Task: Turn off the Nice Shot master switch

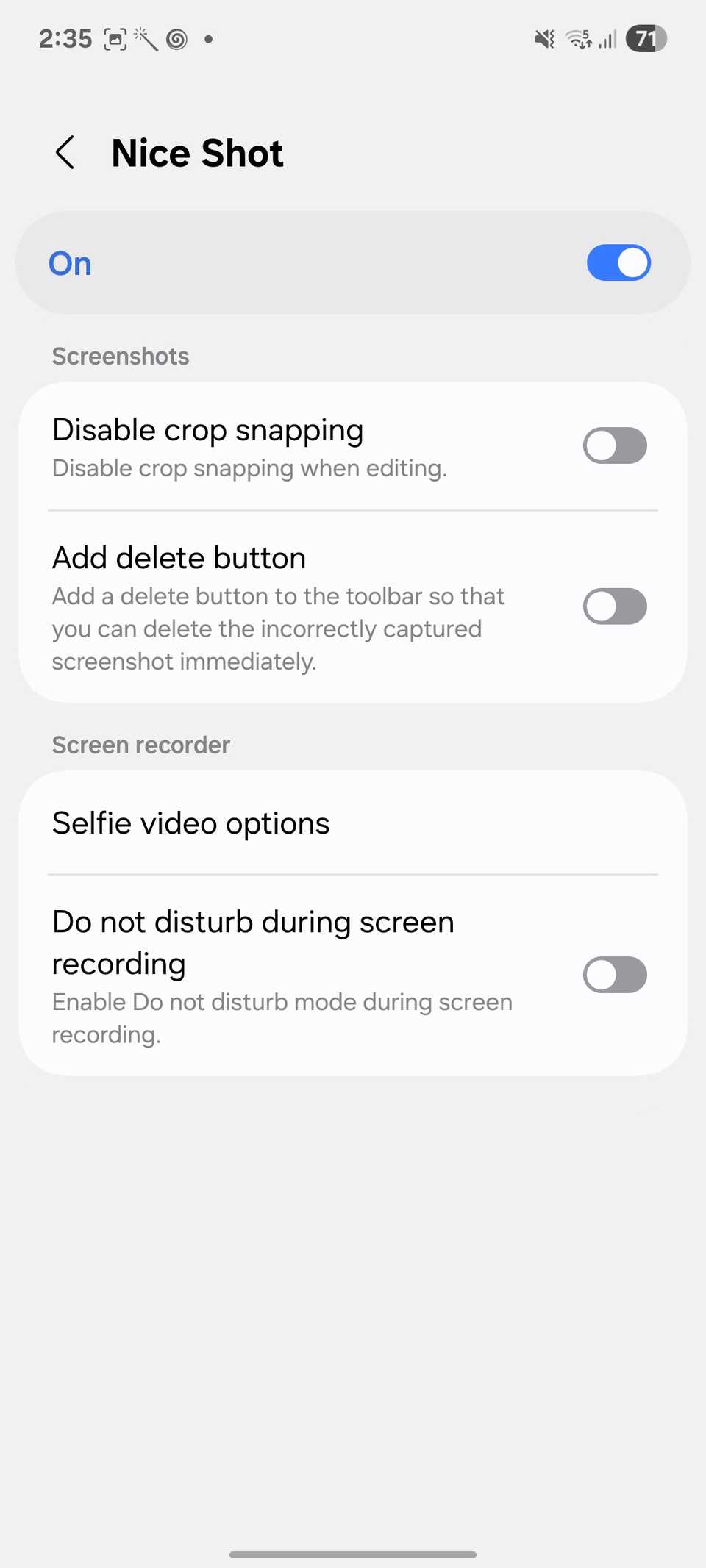Action: point(618,263)
